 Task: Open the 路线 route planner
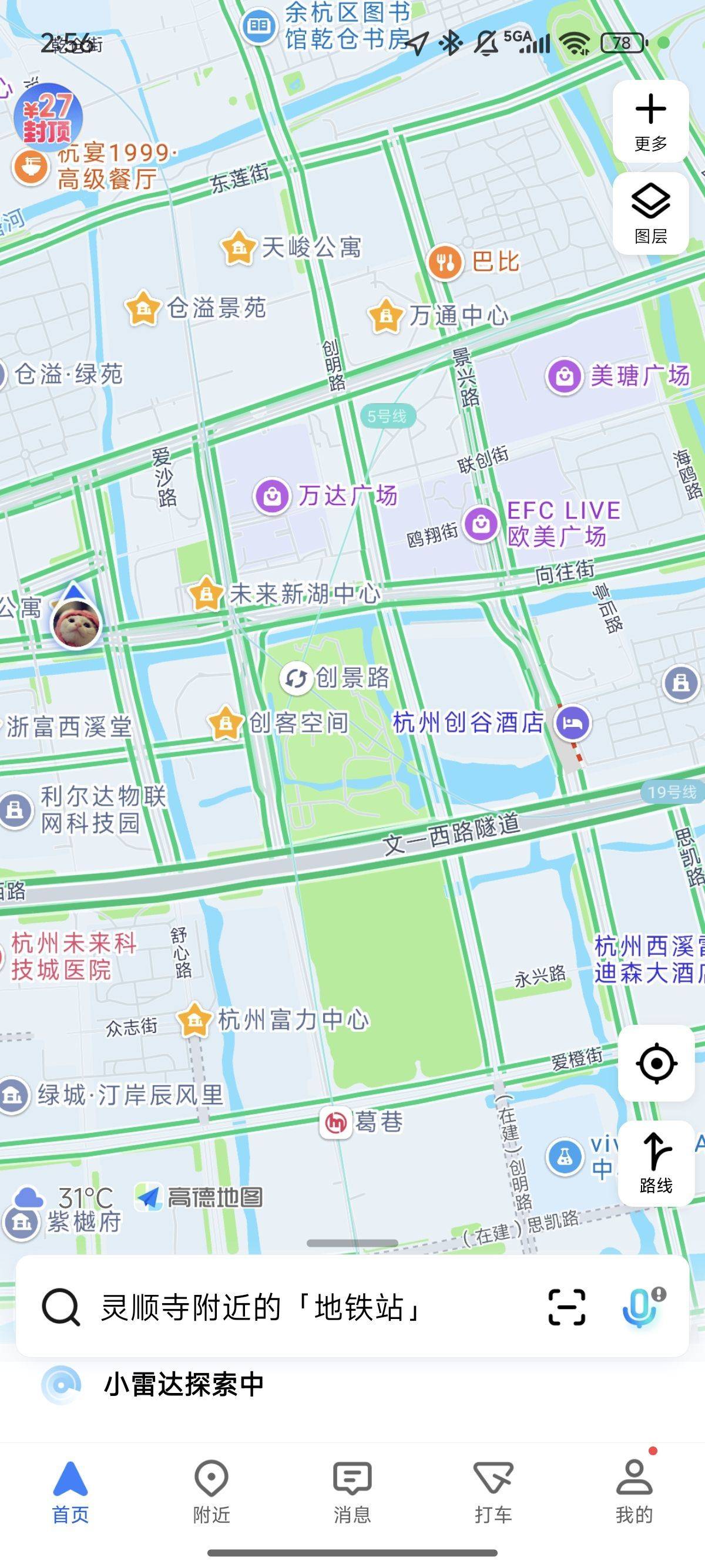pyautogui.click(x=656, y=1163)
